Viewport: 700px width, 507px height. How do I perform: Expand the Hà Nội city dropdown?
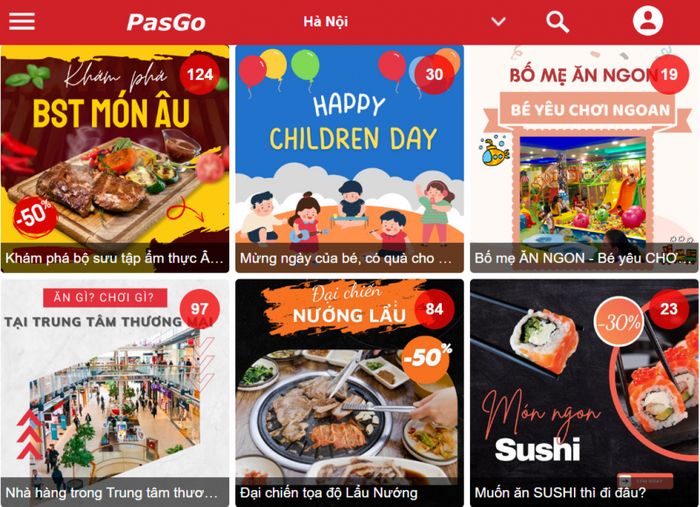coord(498,22)
